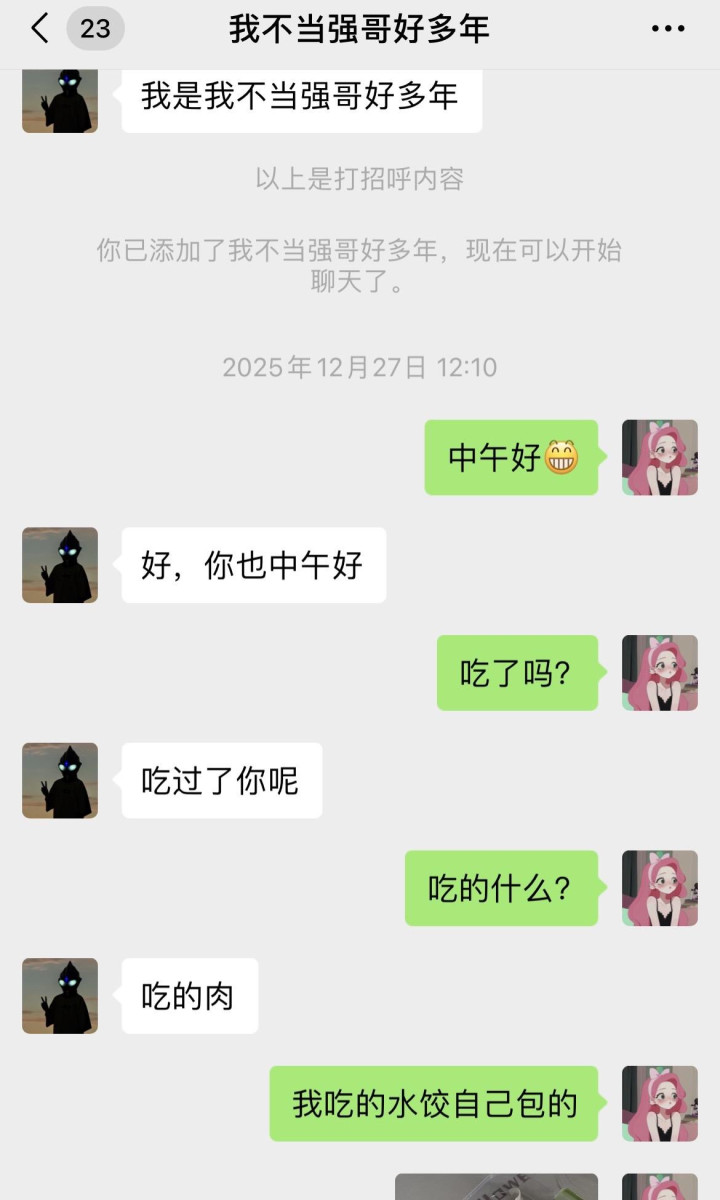The image size is (720, 1200).
Task: Open contact's avatar beside "好，你也中午好"
Action: [x=60, y=565]
